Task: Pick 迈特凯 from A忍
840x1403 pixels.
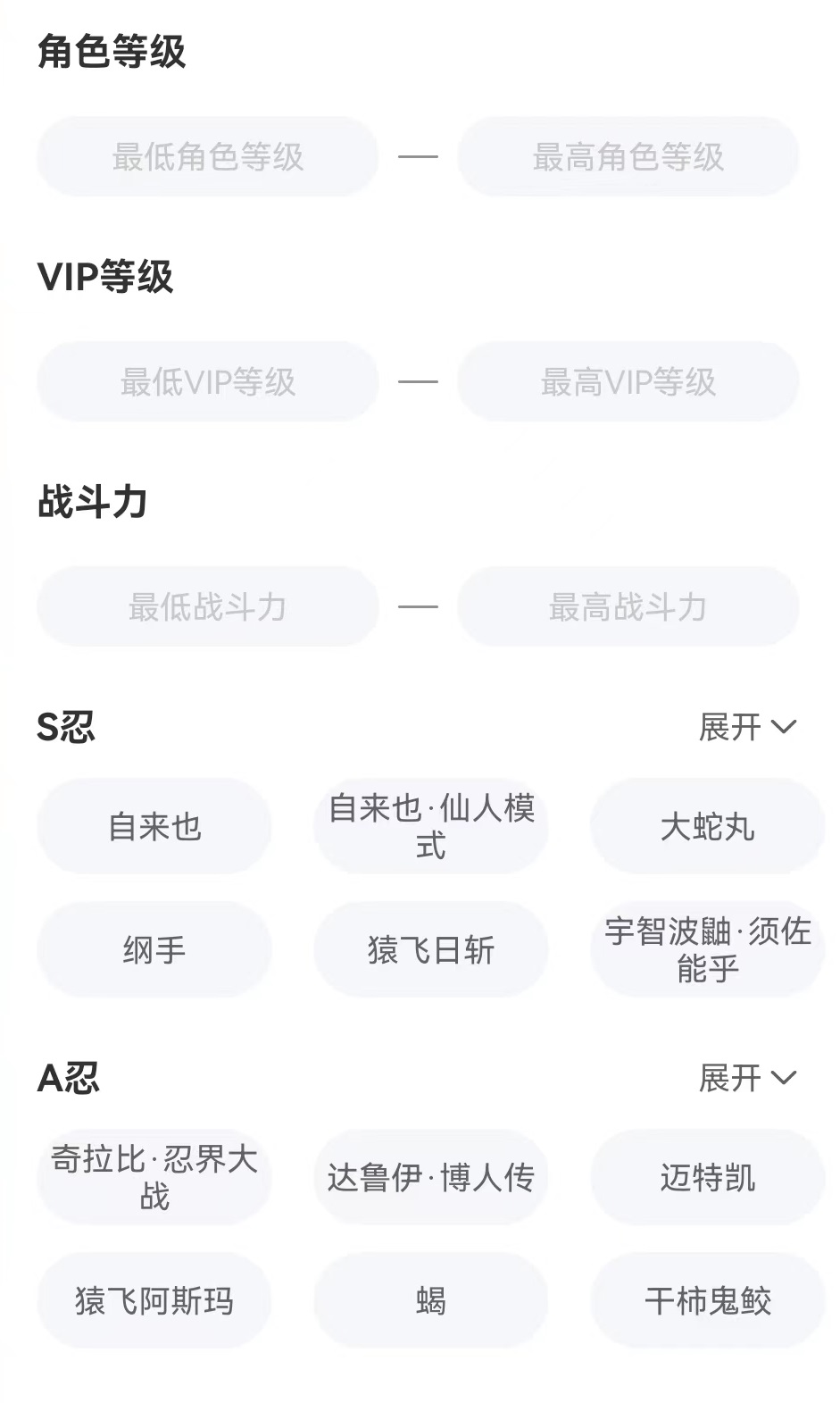Action: [707, 1177]
